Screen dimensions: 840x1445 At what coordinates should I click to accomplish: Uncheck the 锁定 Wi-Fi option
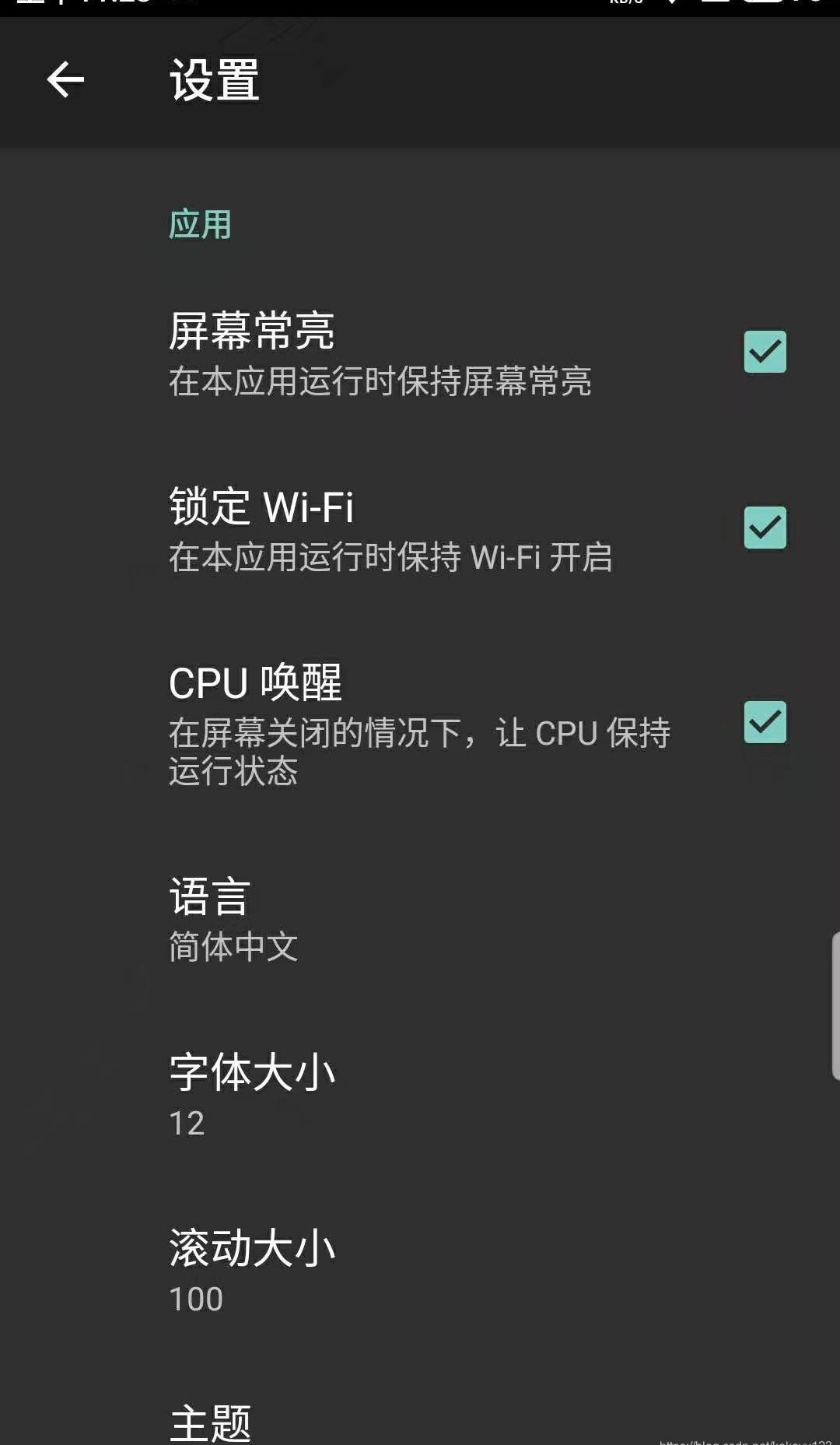click(x=765, y=528)
